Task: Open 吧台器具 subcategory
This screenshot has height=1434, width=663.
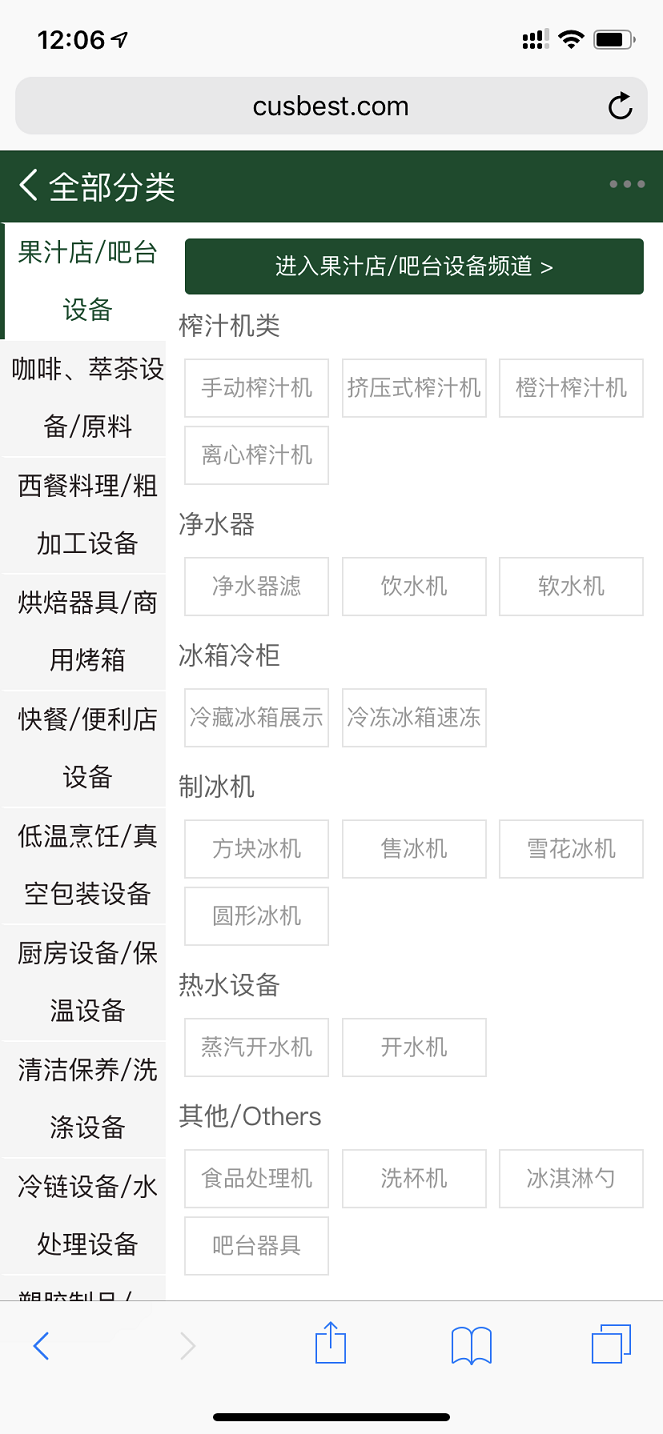Action: coord(257,1245)
